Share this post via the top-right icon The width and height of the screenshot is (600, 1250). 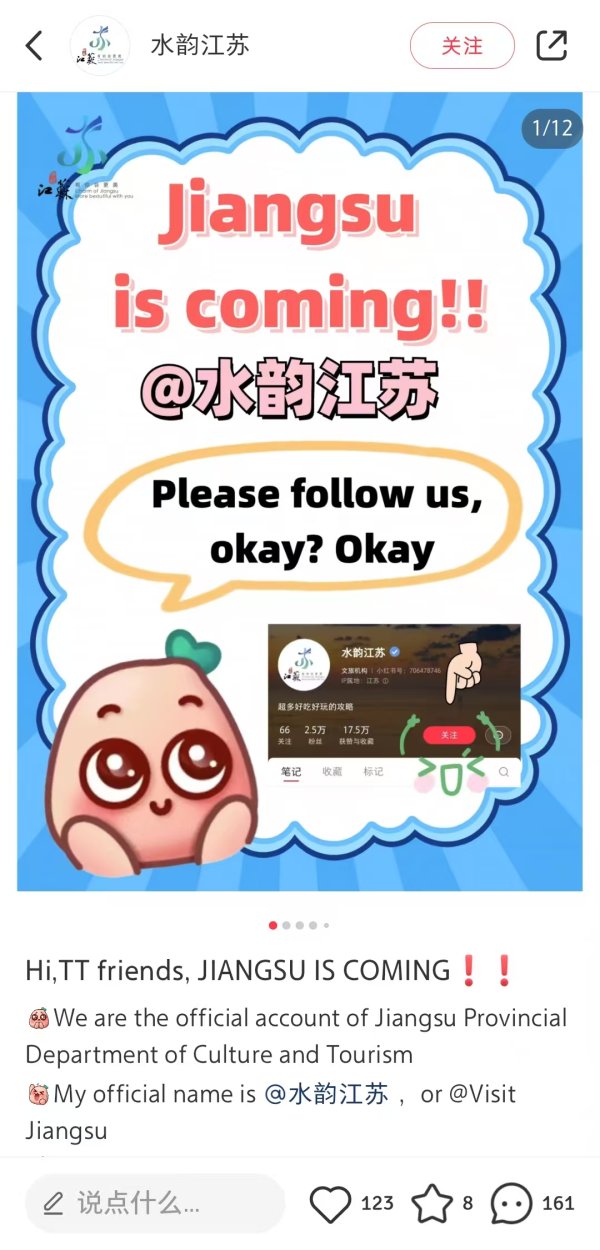[552, 45]
